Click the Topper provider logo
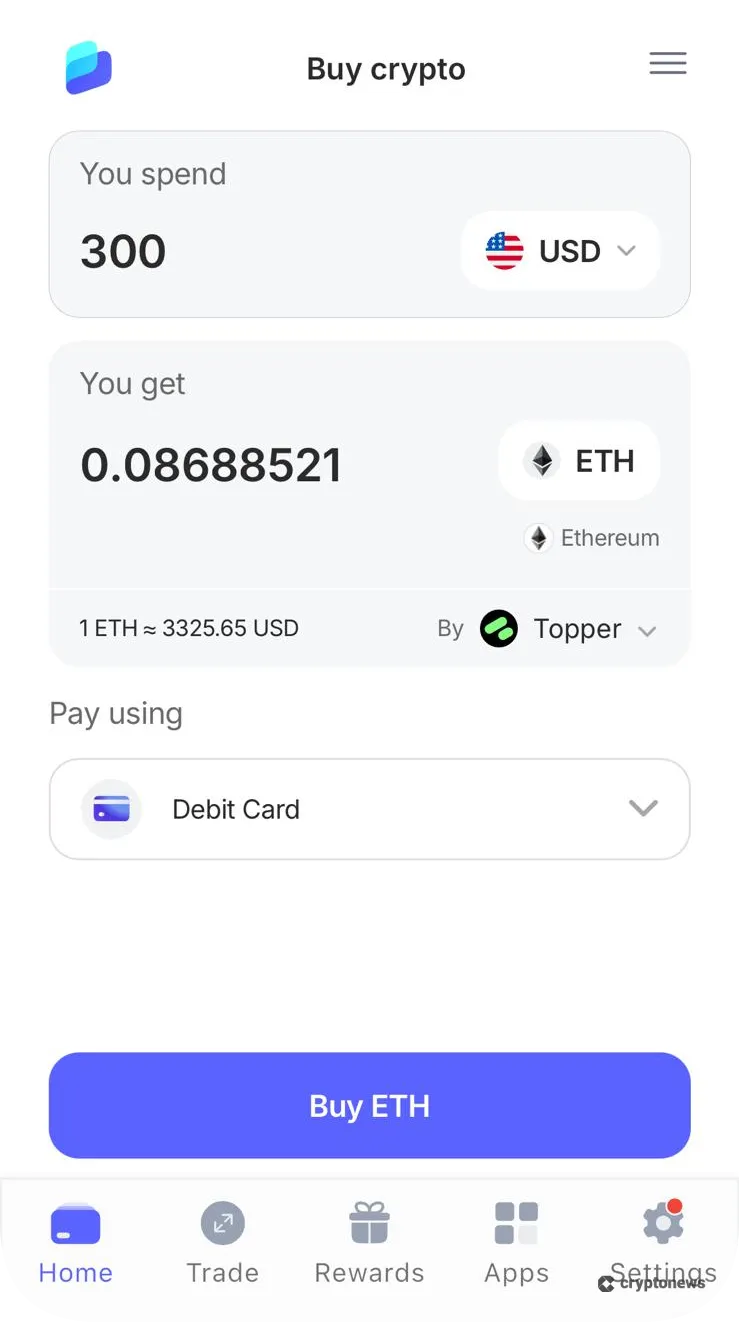 point(498,628)
